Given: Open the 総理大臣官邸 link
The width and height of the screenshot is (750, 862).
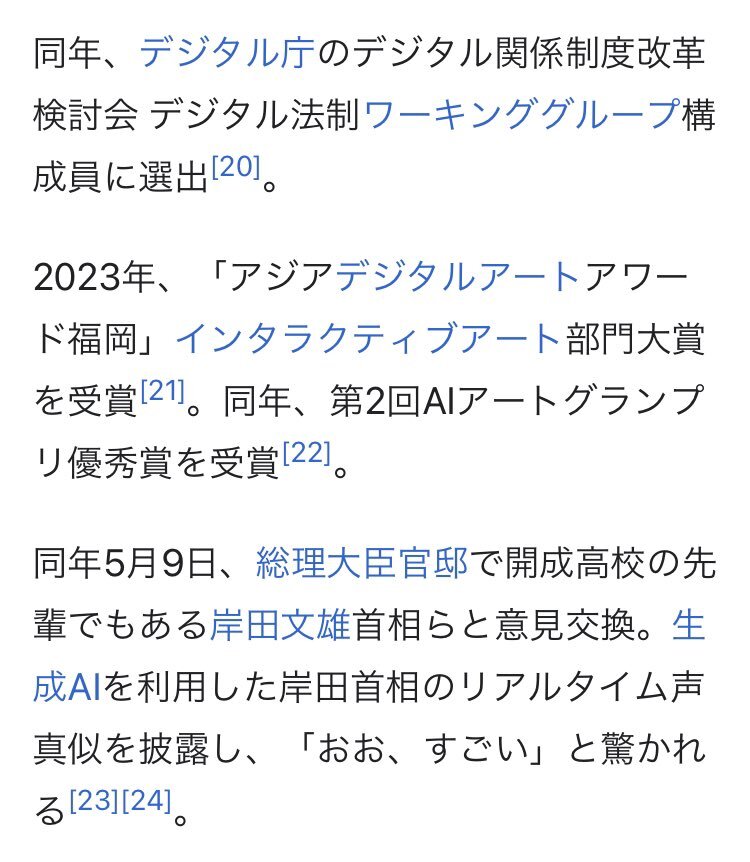Looking at the screenshot, I should (x=361, y=565).
